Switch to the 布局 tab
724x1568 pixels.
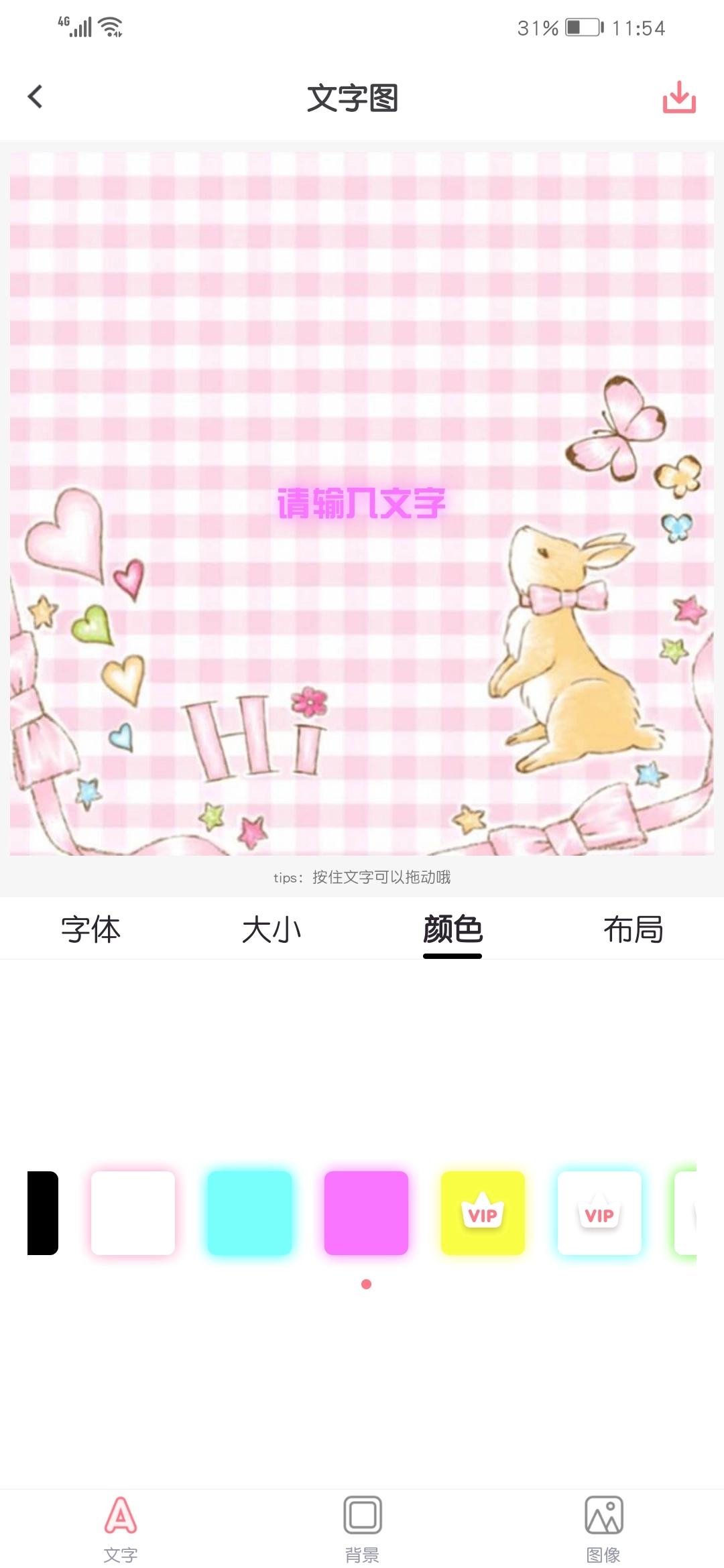click(633, 929)
